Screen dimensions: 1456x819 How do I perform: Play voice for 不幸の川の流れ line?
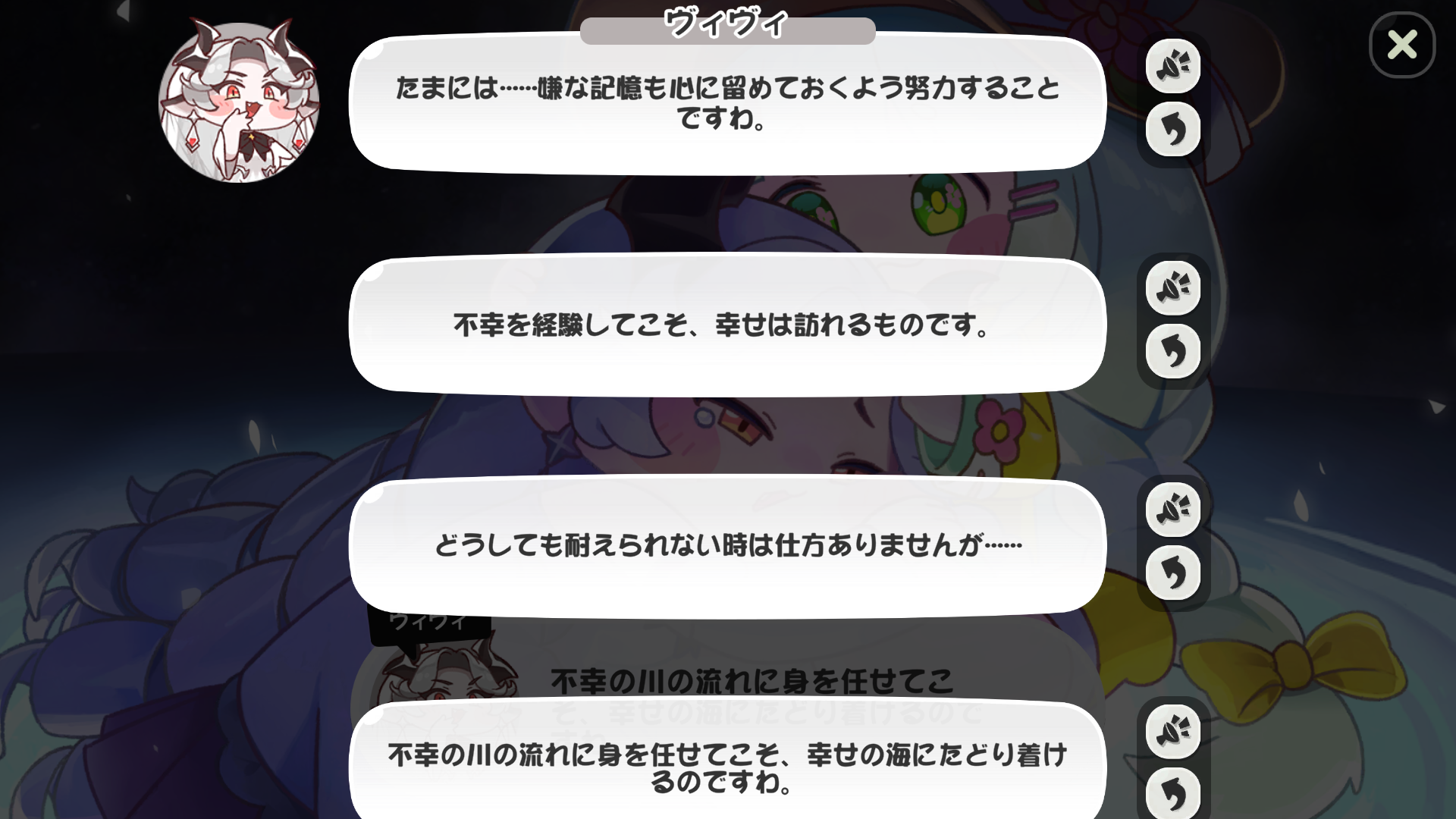pyautogui.click(x=1173, y=731)
